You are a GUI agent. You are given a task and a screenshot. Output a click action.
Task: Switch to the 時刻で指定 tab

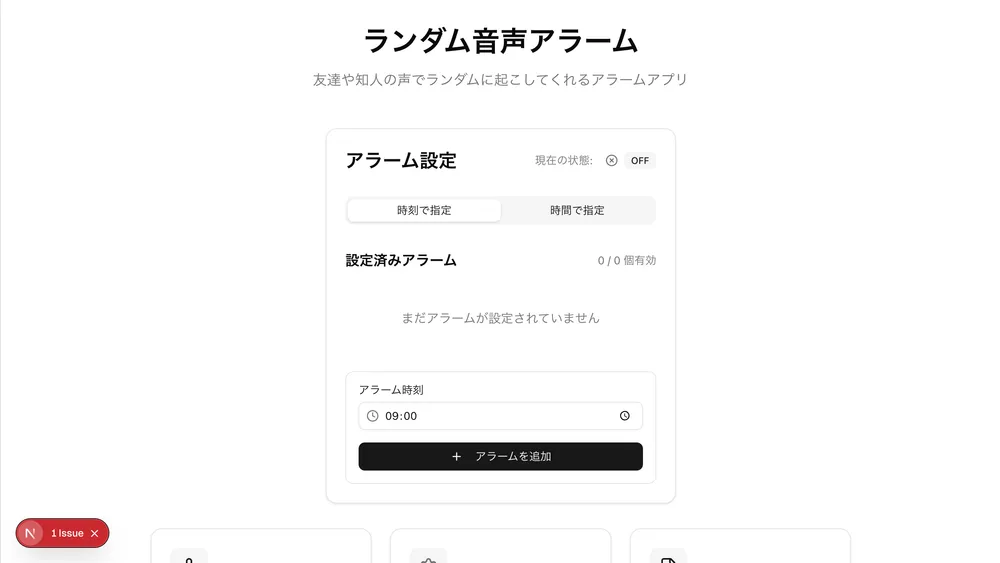click(x=424, y=210)
